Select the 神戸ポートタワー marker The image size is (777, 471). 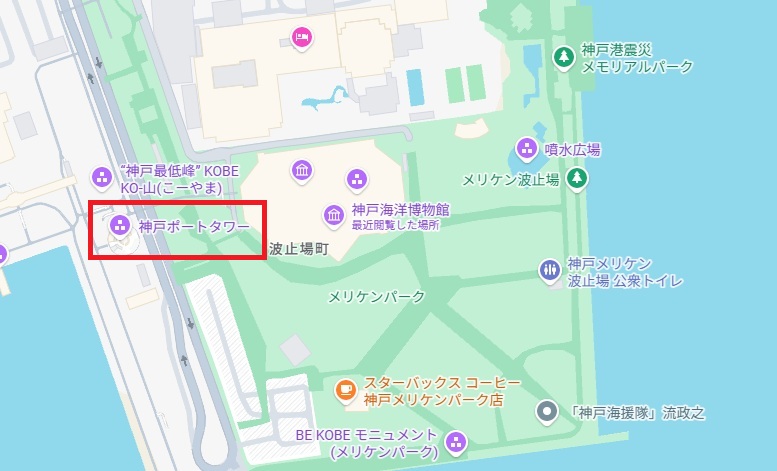[x=118, y=225]
